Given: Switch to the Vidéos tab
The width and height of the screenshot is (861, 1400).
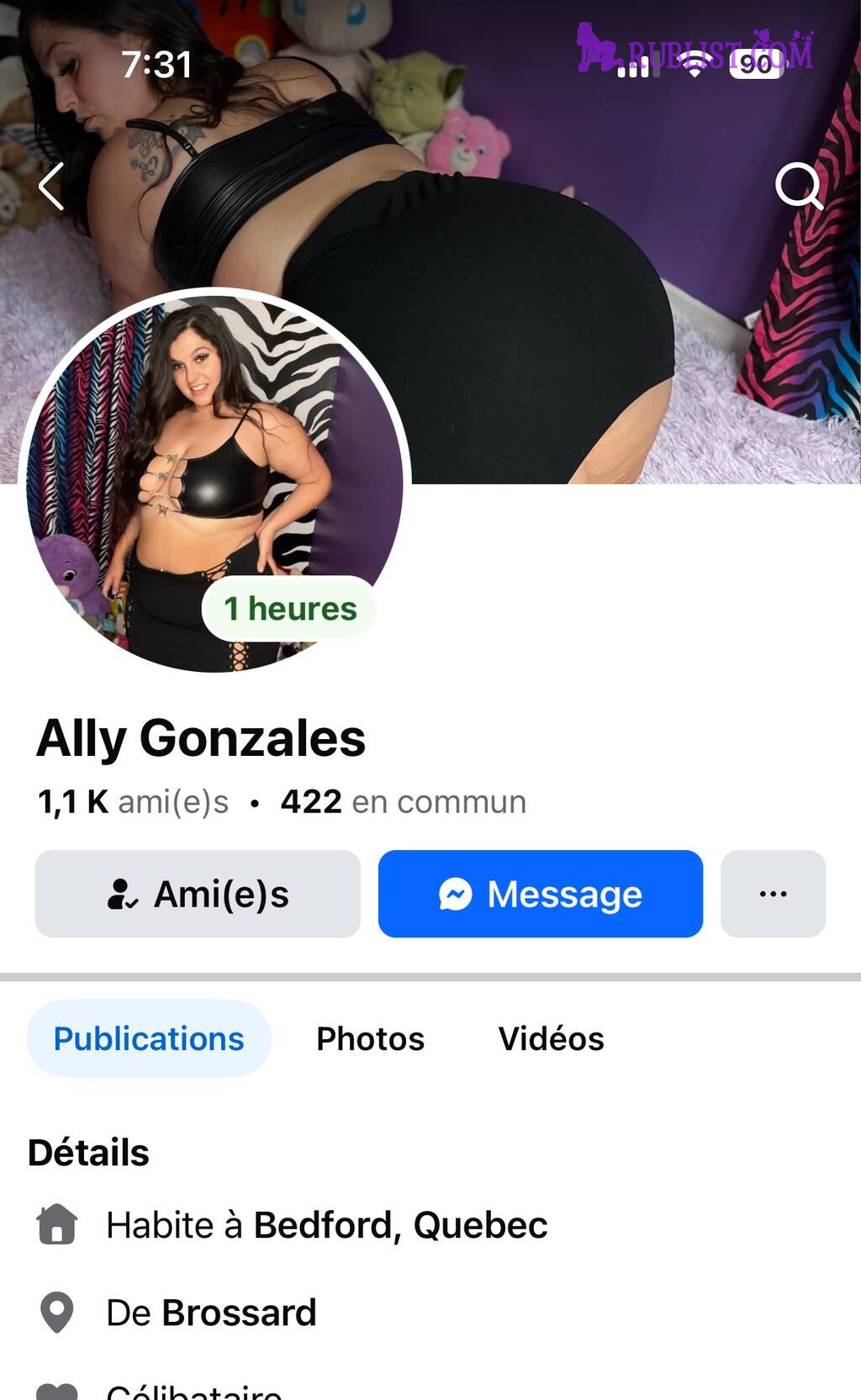Looking at the screenshot, I should (x=551, y=1038).
